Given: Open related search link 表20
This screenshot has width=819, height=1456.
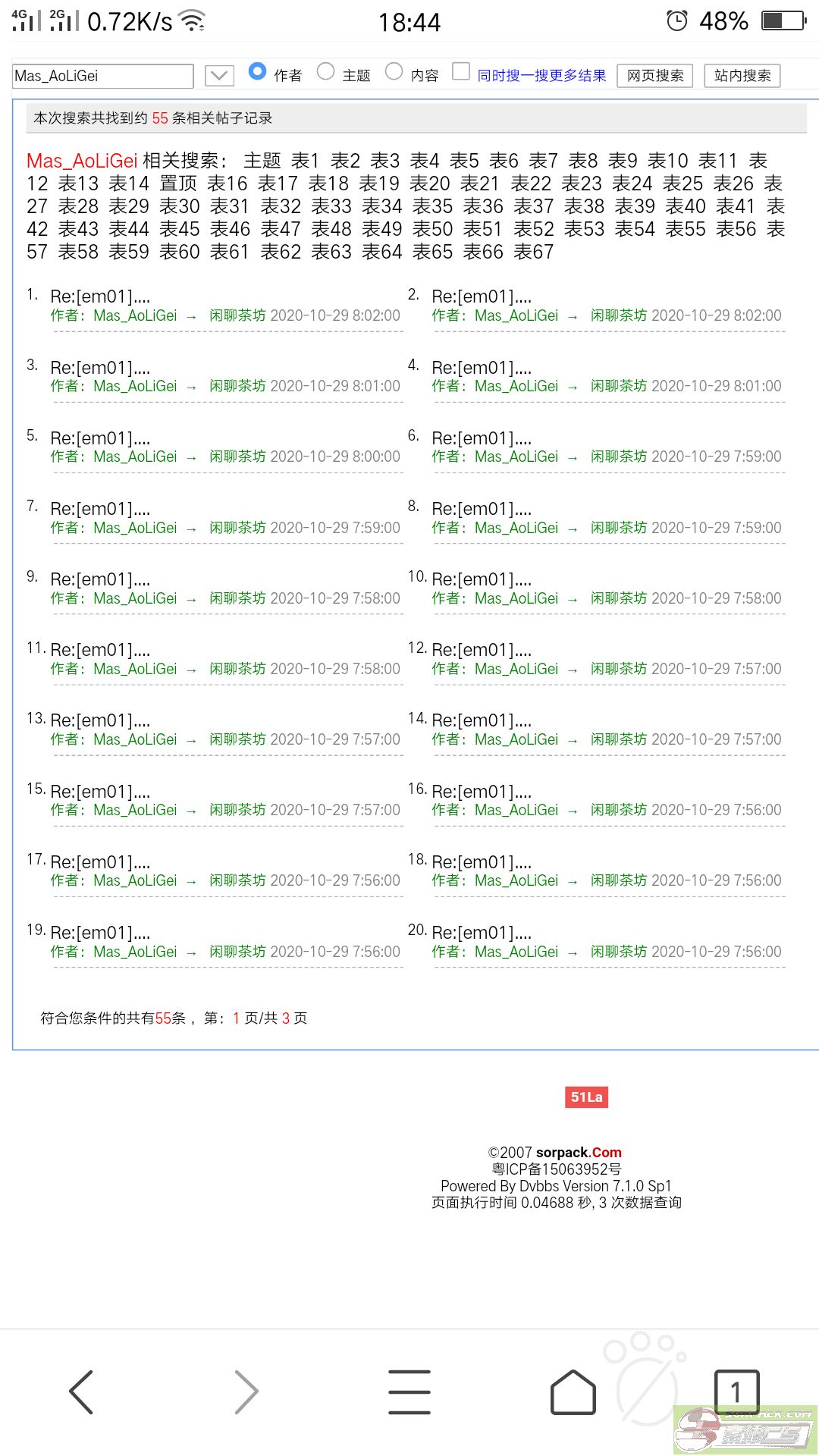Looking at the screenshot, I should (x=429, y=184).
